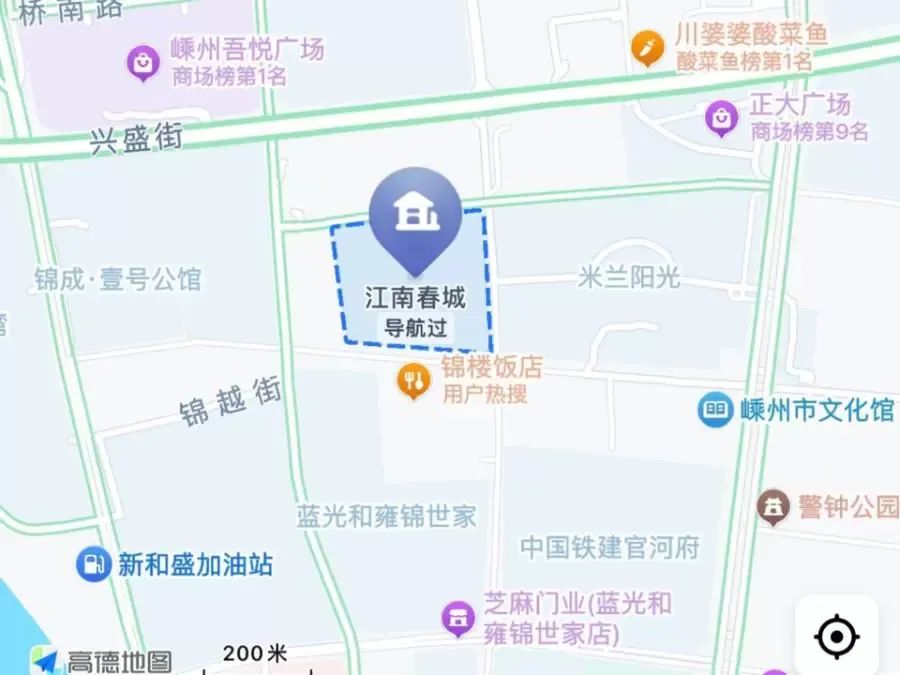Tap the 川婆婆酸菜鱼 restaurant marker
Image resolution: width=900 pixels, height=675 pixels.
click(x=647, y=47)
